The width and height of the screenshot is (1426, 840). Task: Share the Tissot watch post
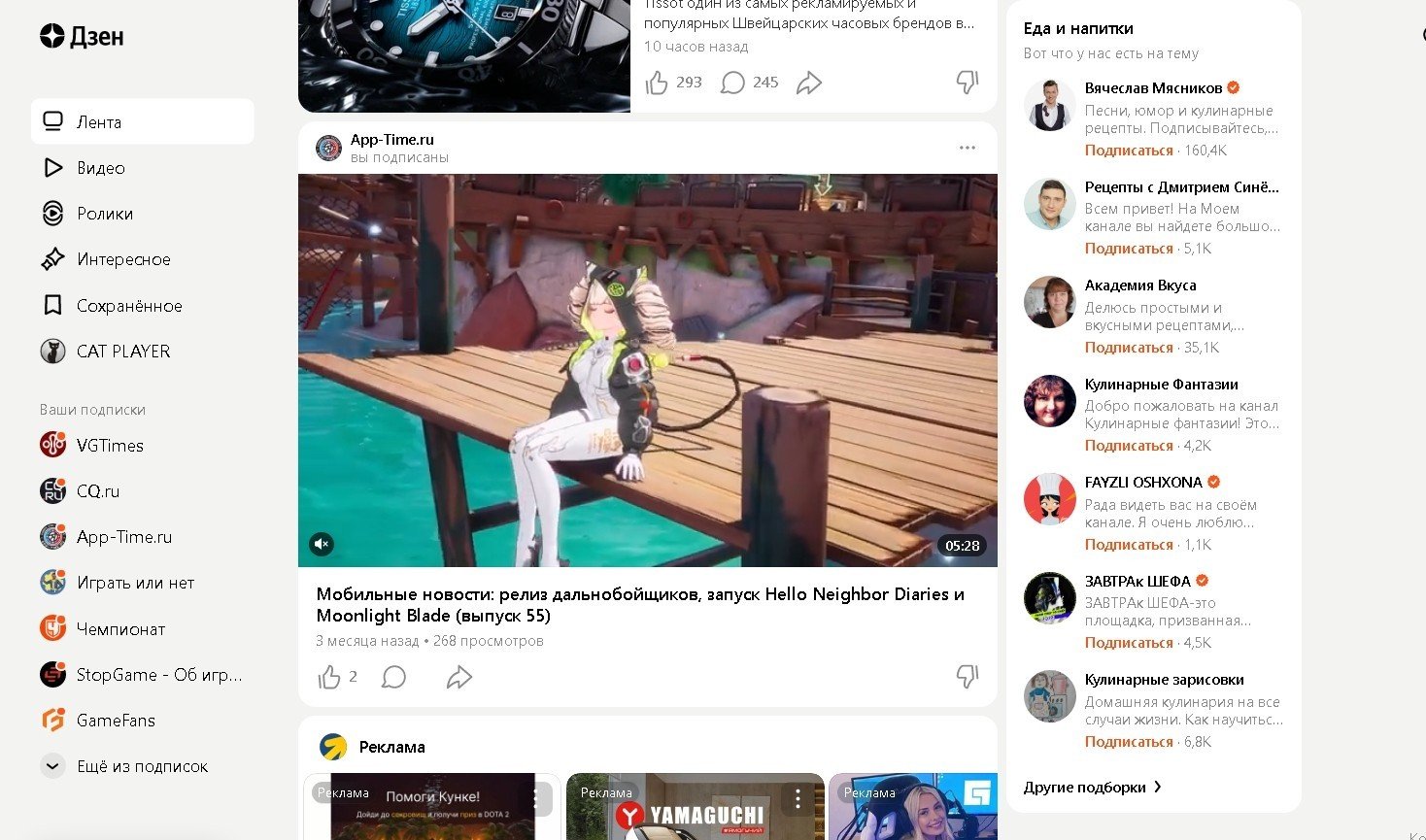click(809, 83)
